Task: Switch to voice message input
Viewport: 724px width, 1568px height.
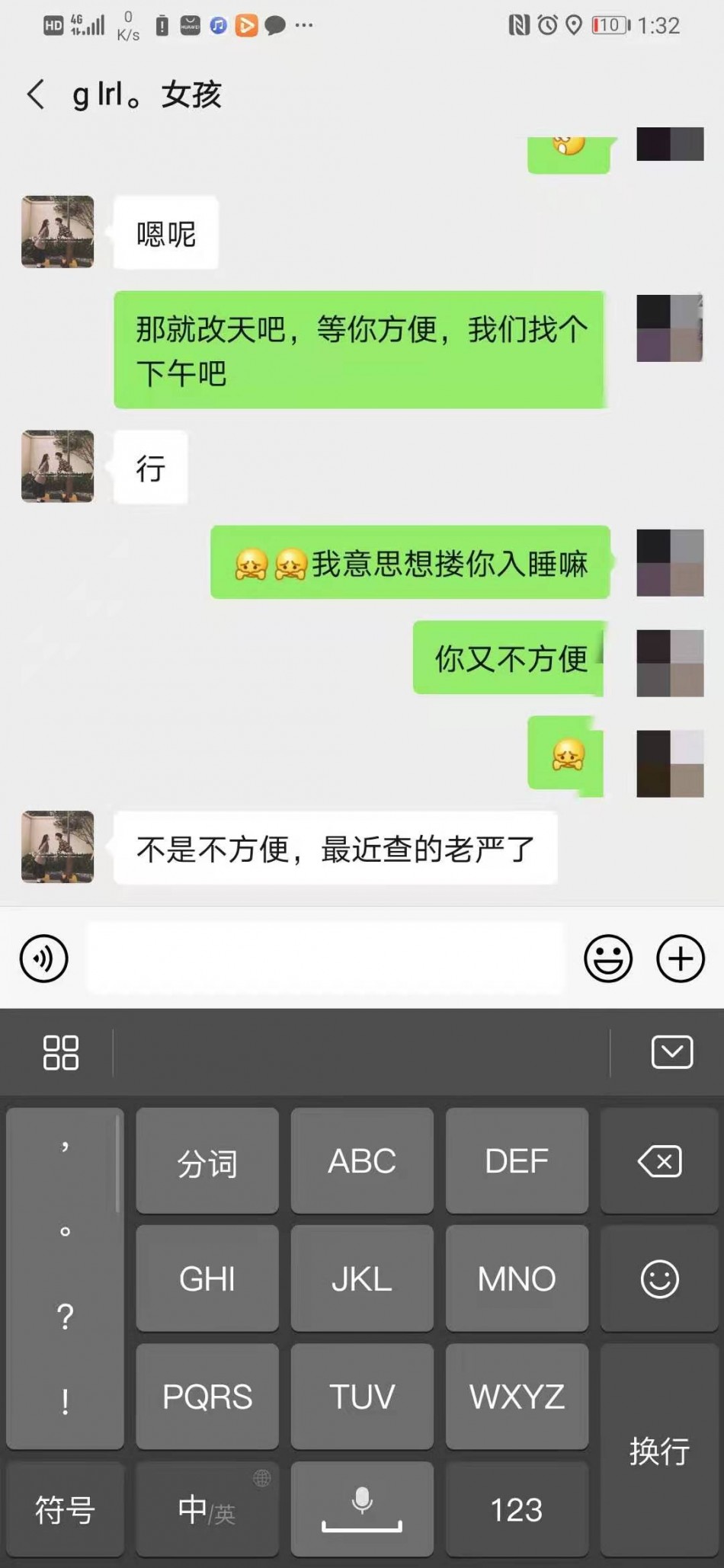Action: [x=43, y=958]
